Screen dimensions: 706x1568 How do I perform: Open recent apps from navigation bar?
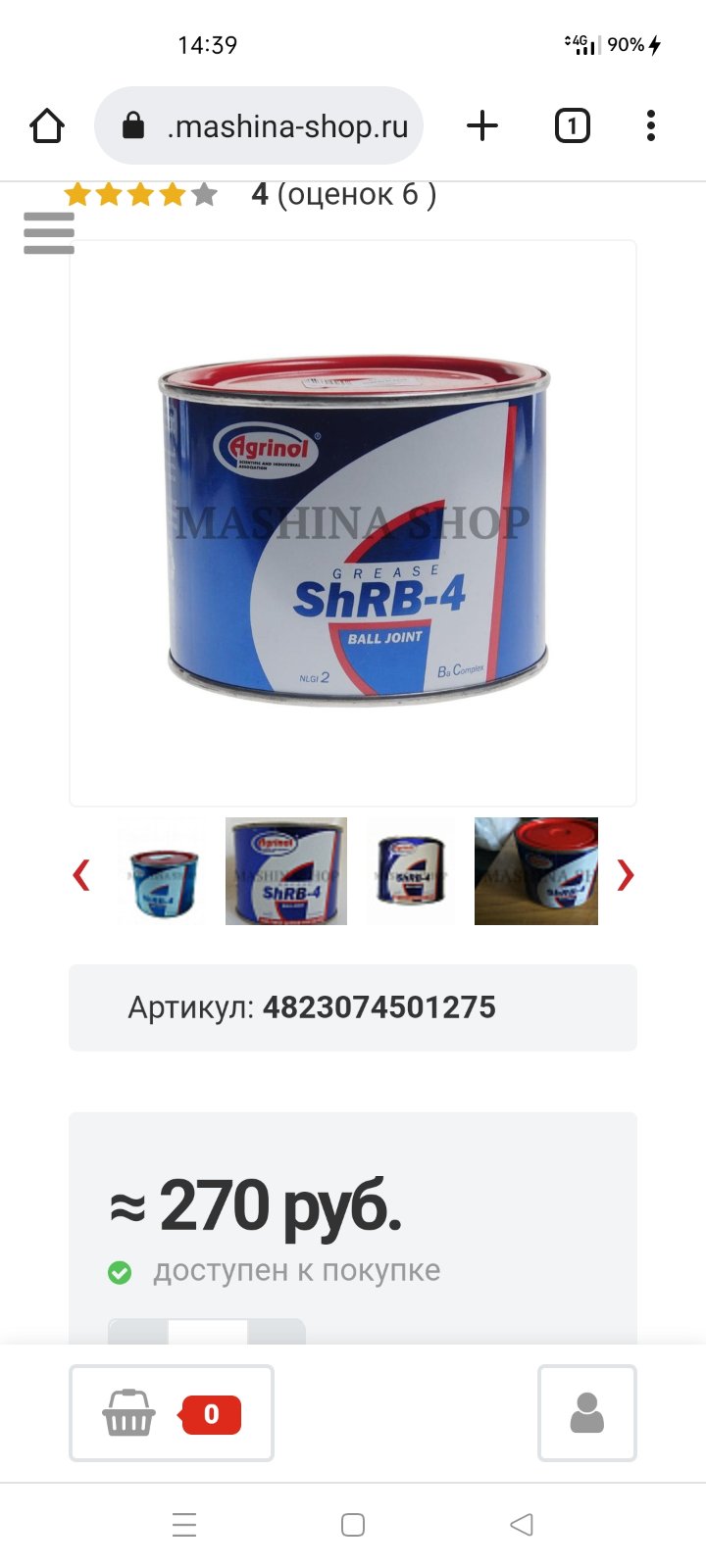pyautogui.click(x=184, y=1524)
